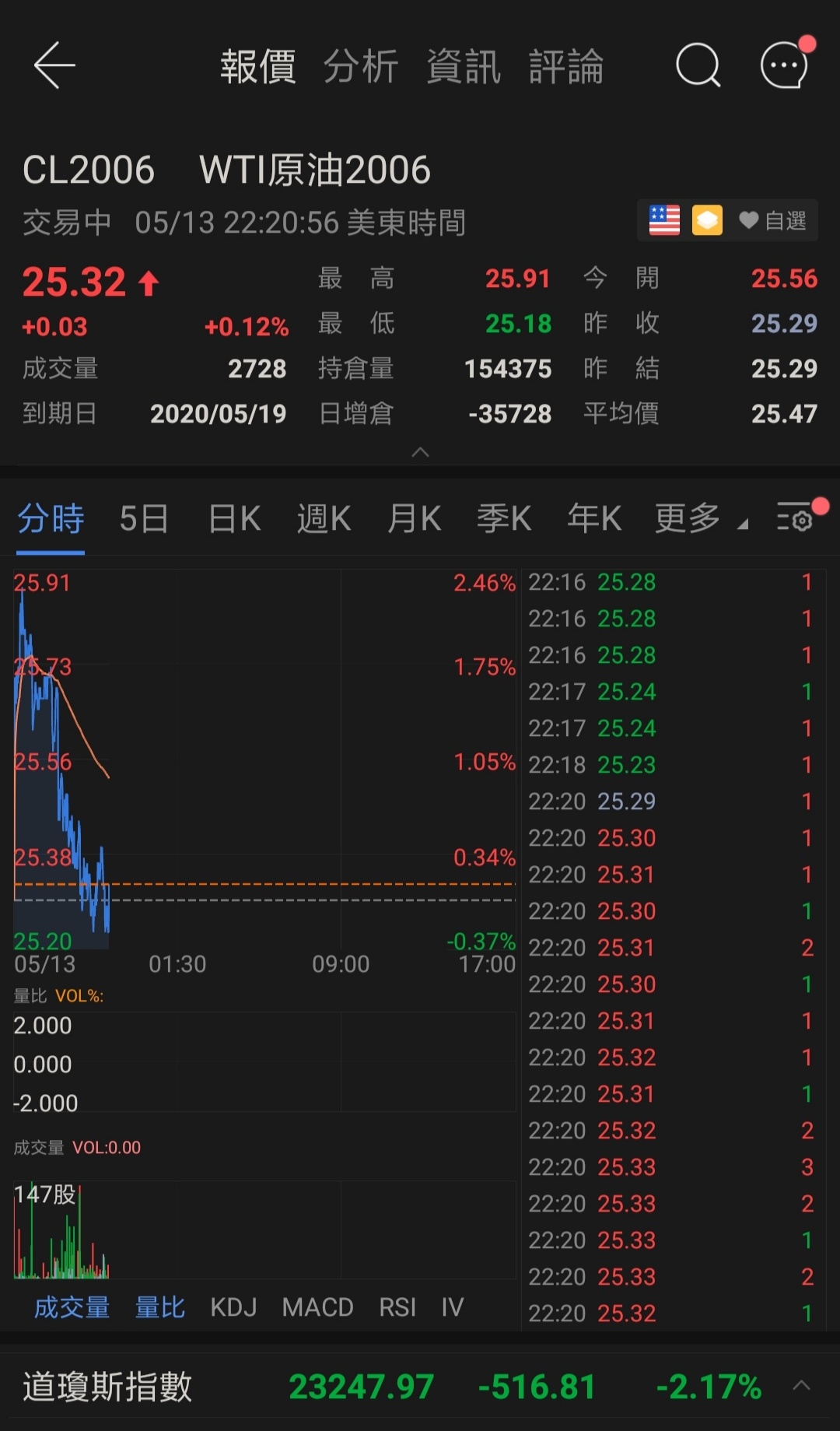Select the 季K chart period
This screenshot has width=840, height=1431.
tap(504, 519)
